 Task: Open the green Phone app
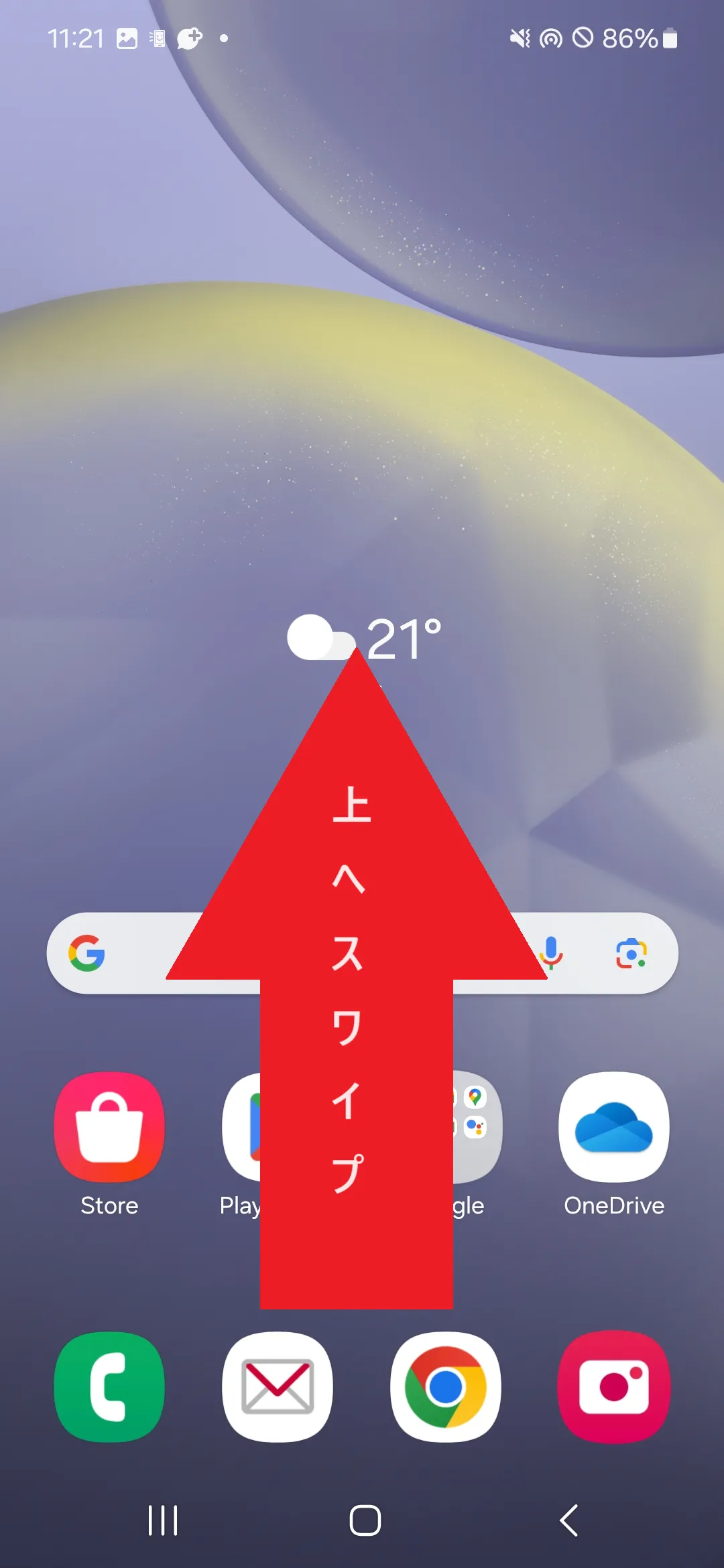coord(109,1387)
